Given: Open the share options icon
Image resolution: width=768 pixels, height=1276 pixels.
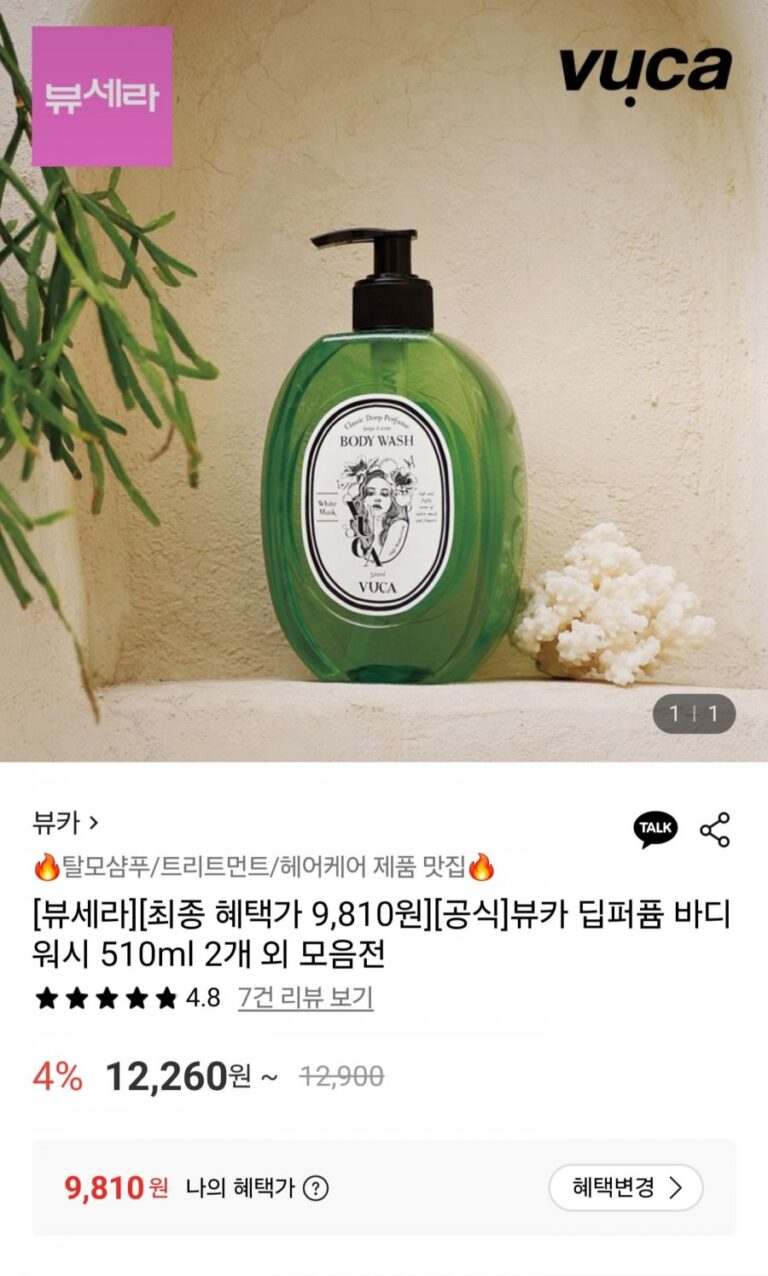Looking at the screenshot, I should 714,829.
